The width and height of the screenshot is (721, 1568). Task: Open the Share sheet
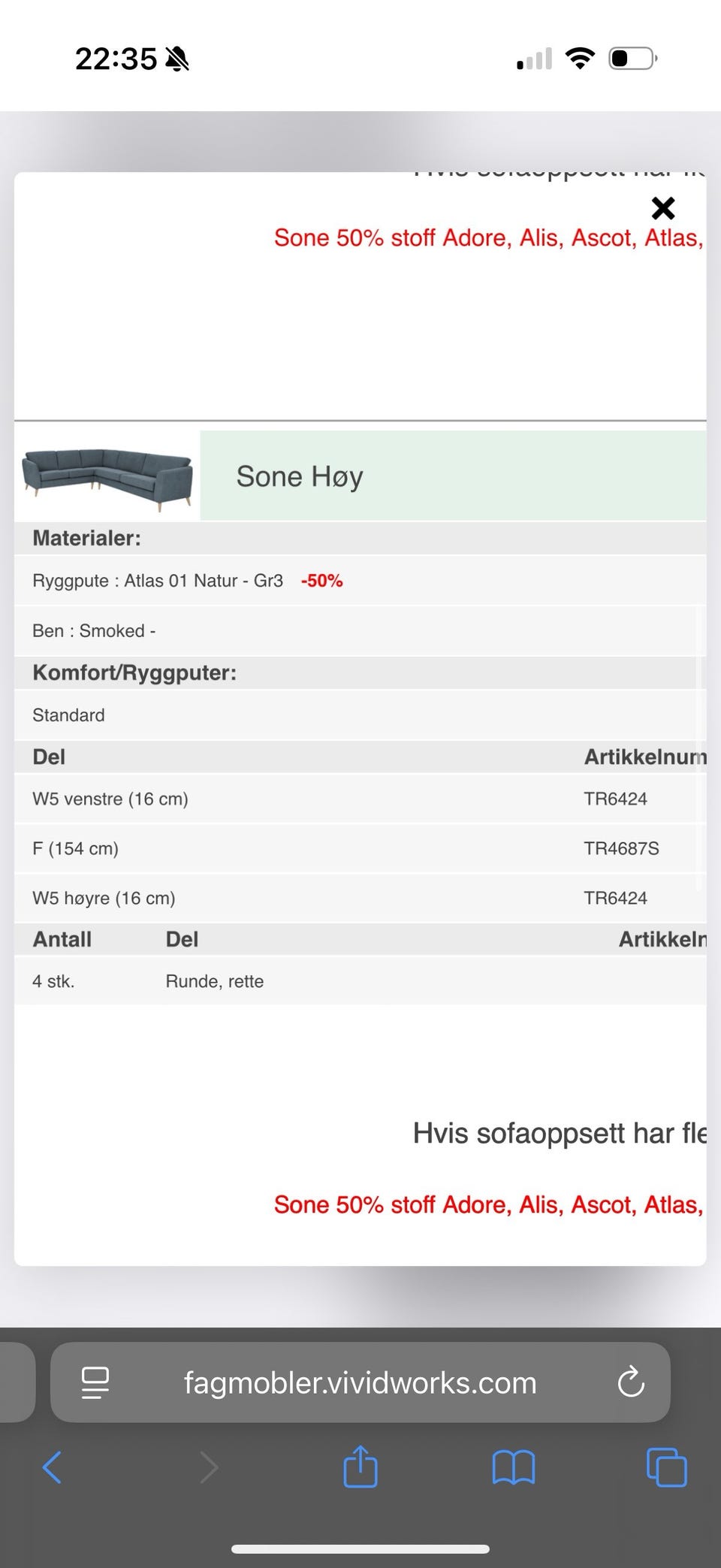[x=360, y=1467]
